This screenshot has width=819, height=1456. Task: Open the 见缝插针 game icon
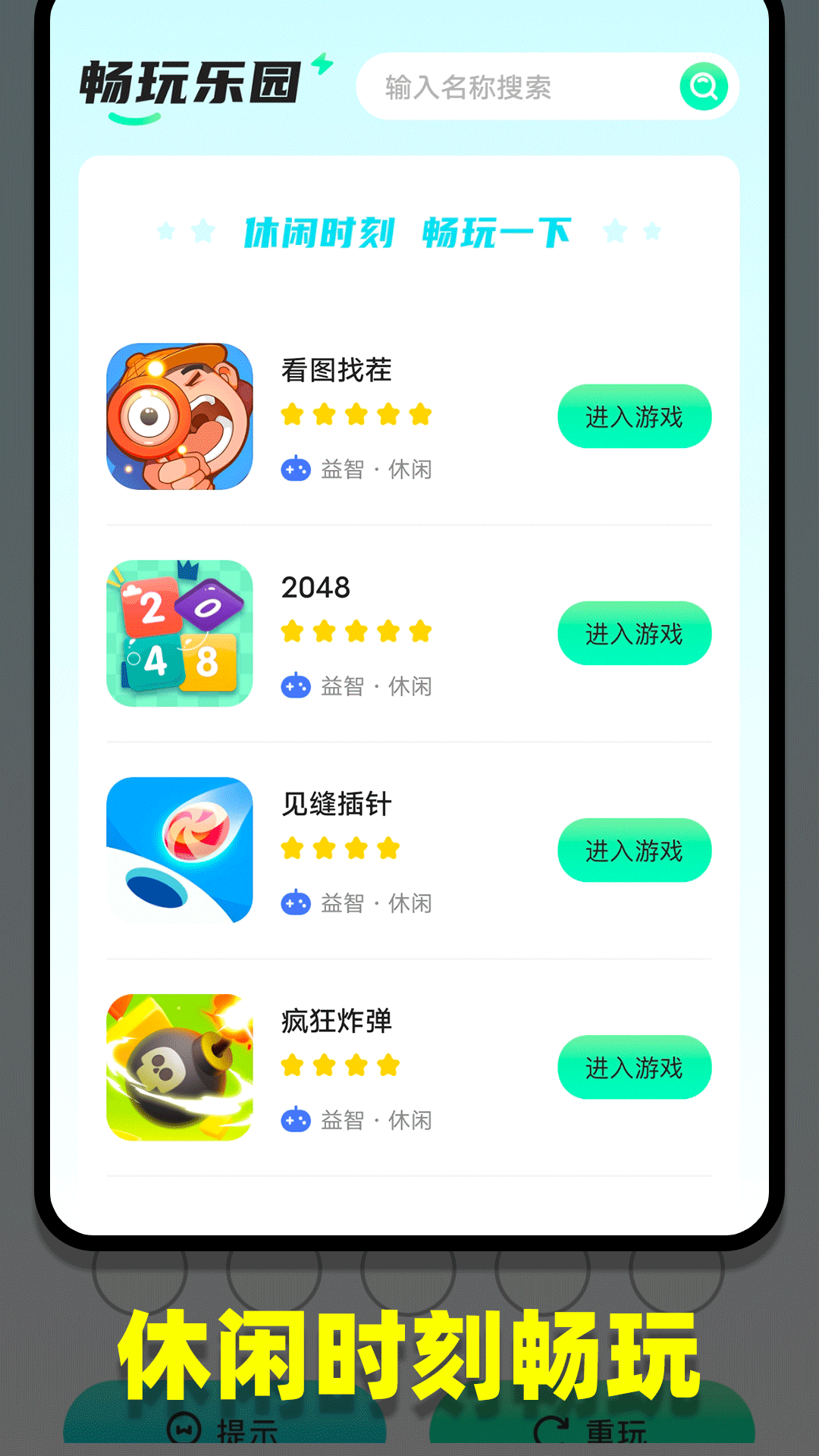click(x=179, y=850)
